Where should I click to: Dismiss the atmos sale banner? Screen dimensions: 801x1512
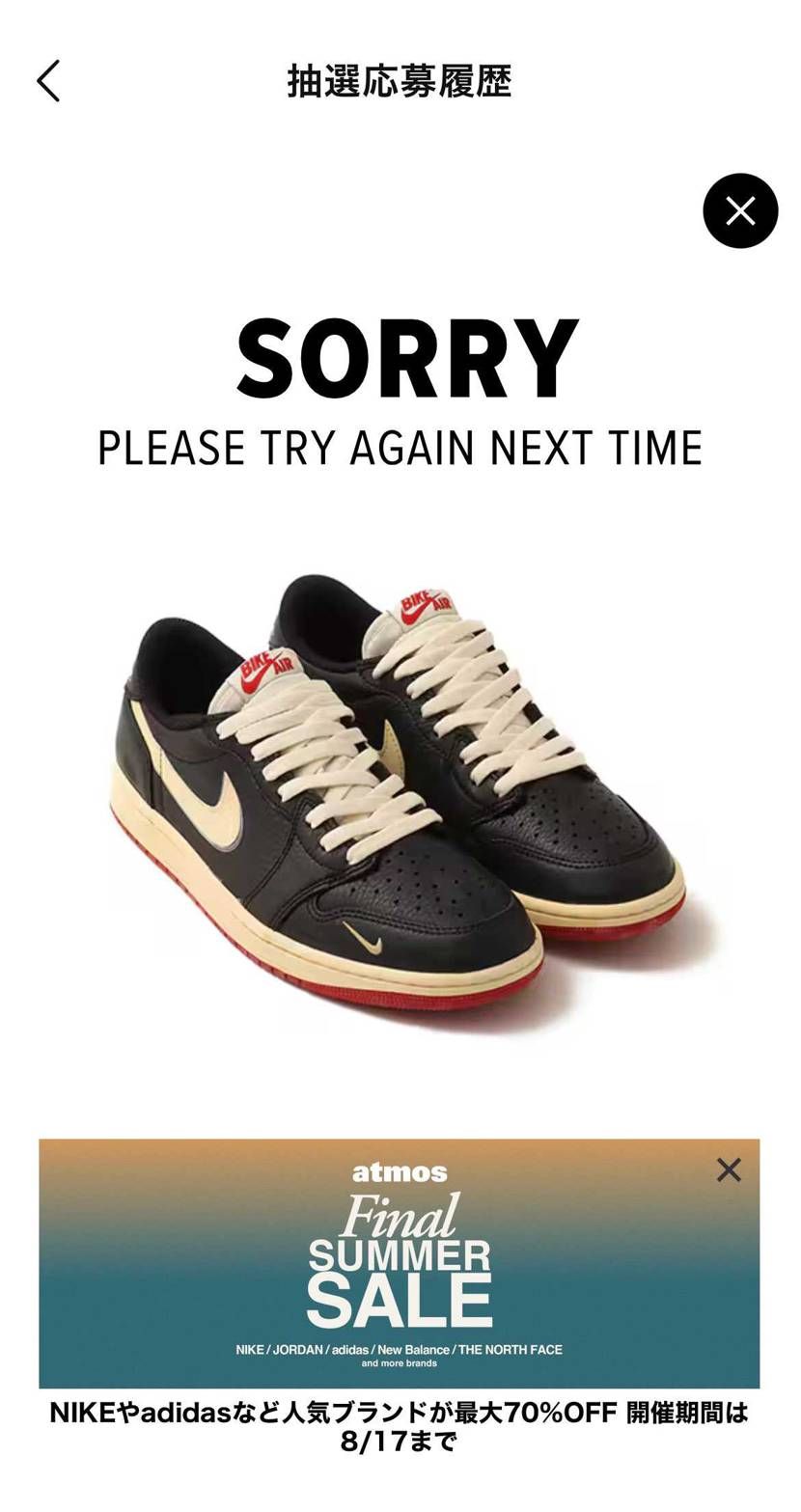729,1169
